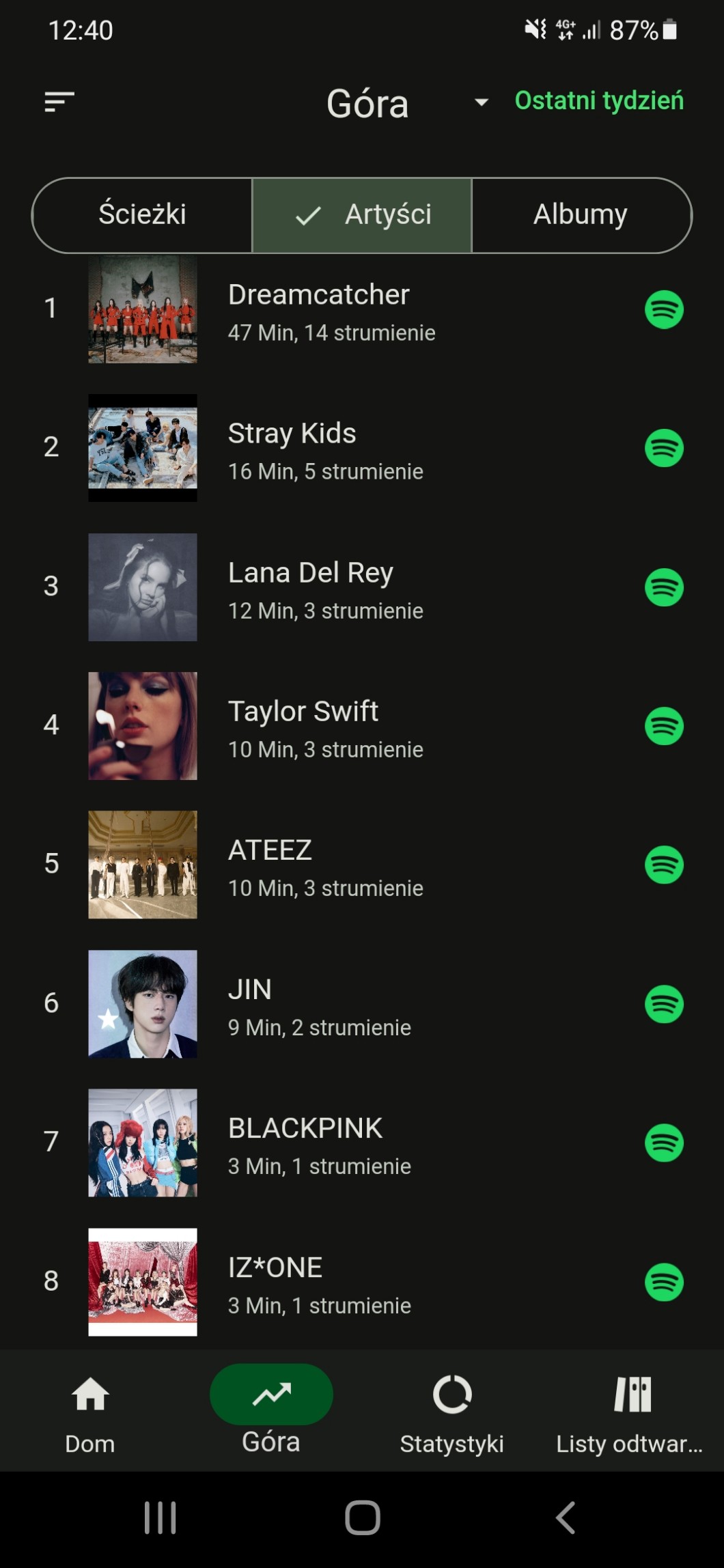Screen dimensions: 724x1568
Task: Open Taylor Swift in Spotify
Action: [664, 726]
